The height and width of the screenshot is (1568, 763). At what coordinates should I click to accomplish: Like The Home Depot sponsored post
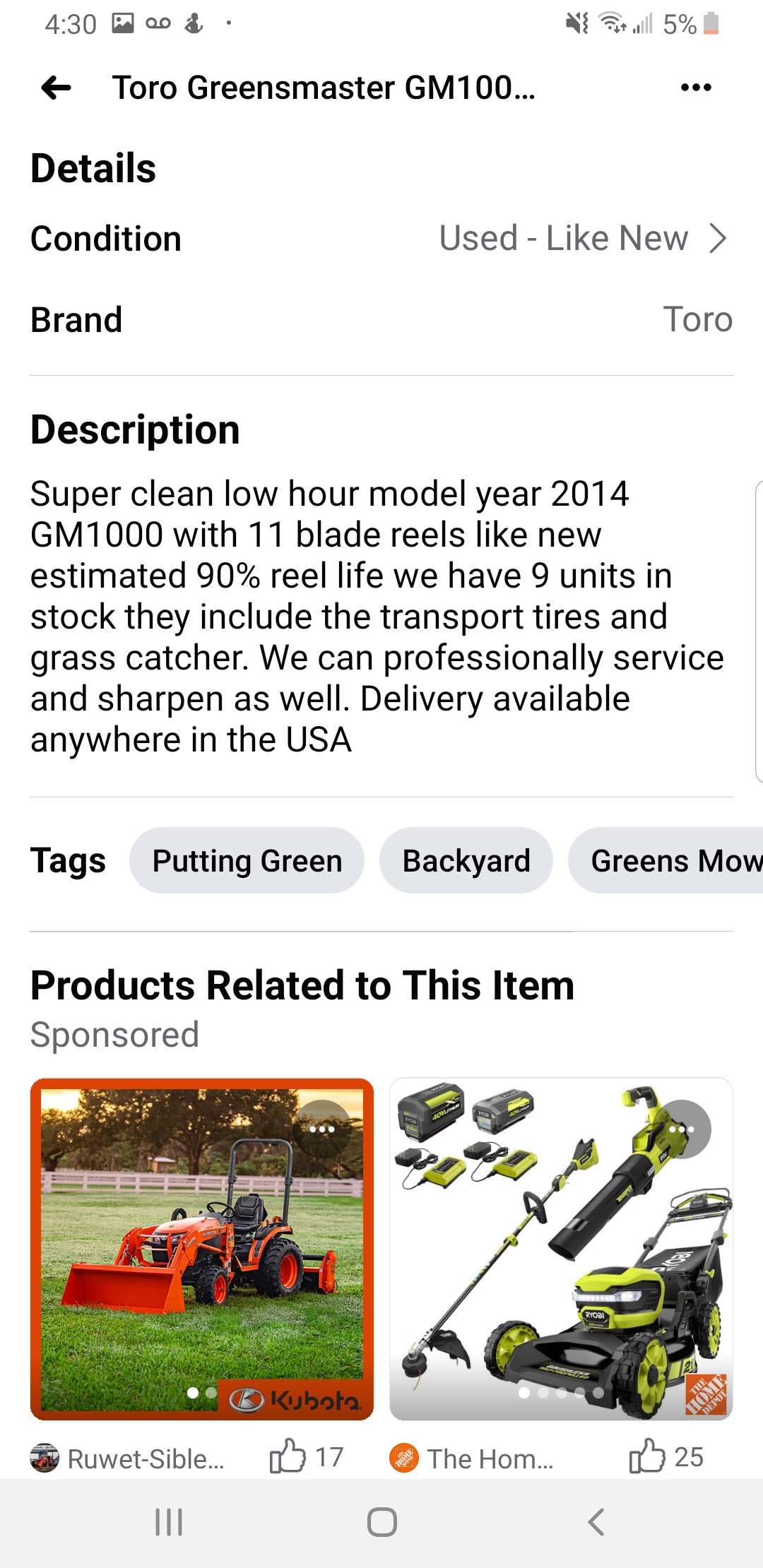coord(647,1457)
